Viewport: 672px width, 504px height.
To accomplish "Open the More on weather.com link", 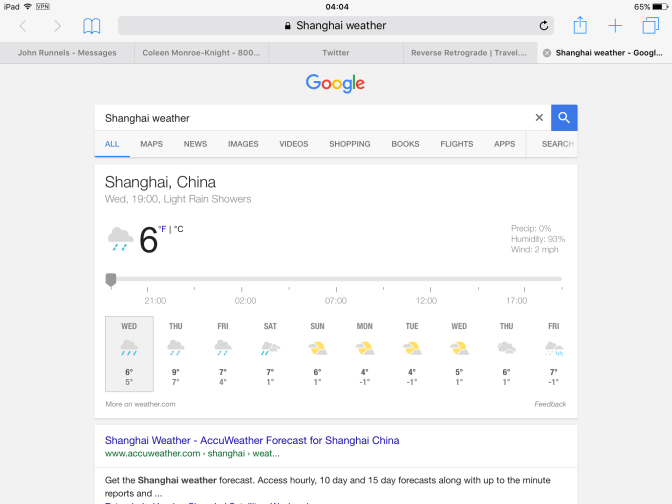I will [140, 404].
